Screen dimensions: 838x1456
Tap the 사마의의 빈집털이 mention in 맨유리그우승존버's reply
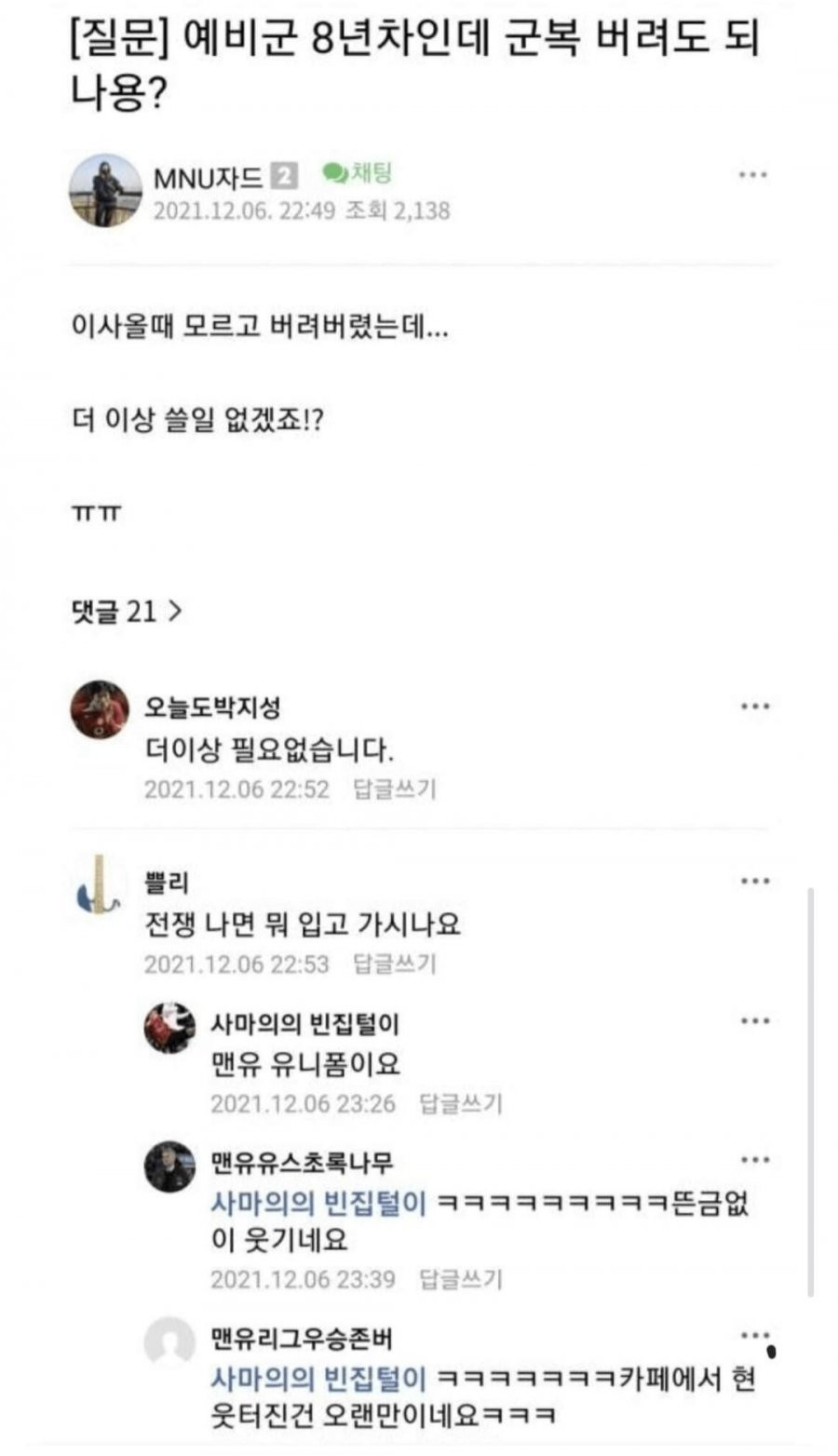318,1378
